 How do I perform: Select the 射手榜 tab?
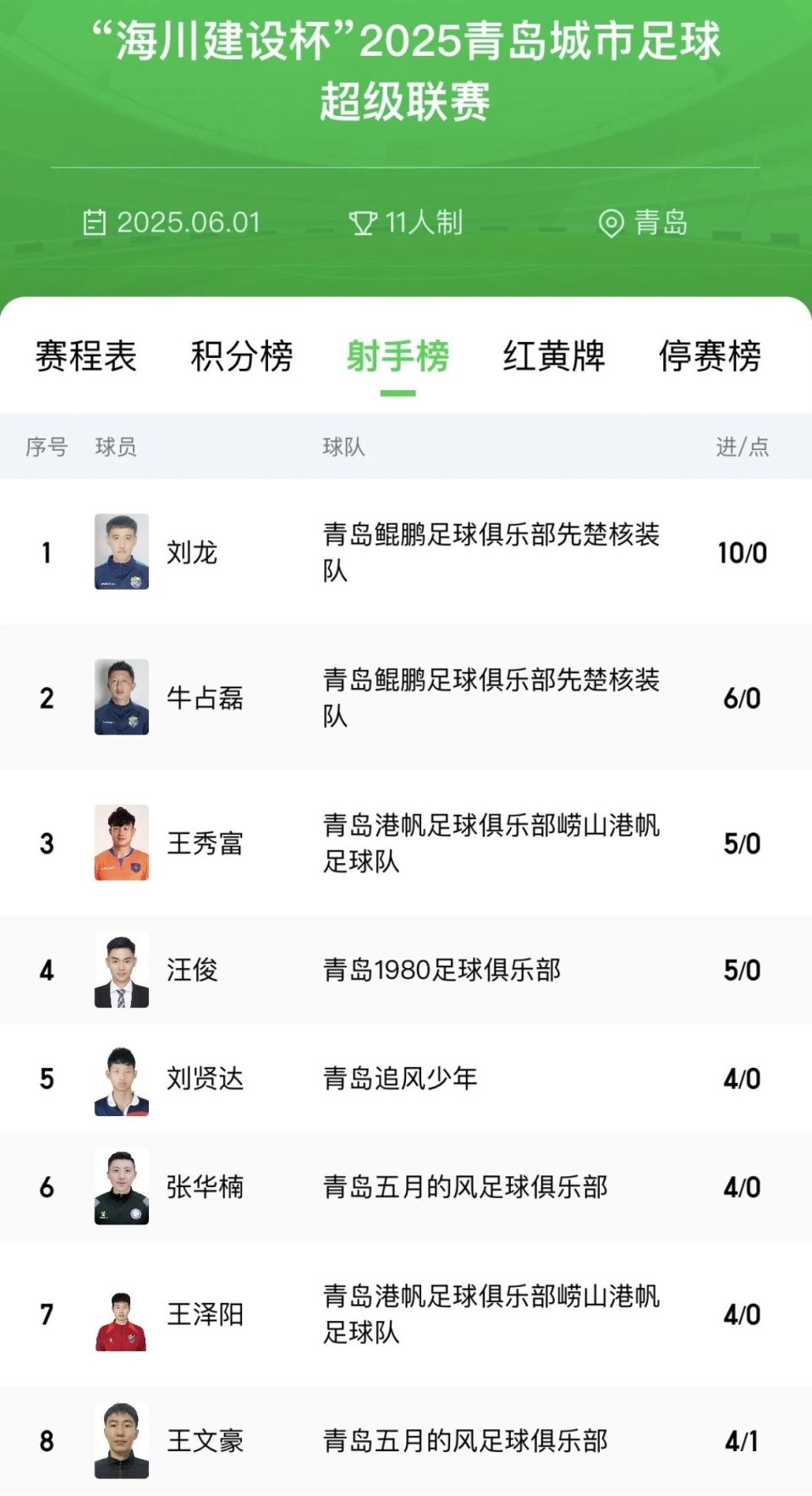point(398,356)
